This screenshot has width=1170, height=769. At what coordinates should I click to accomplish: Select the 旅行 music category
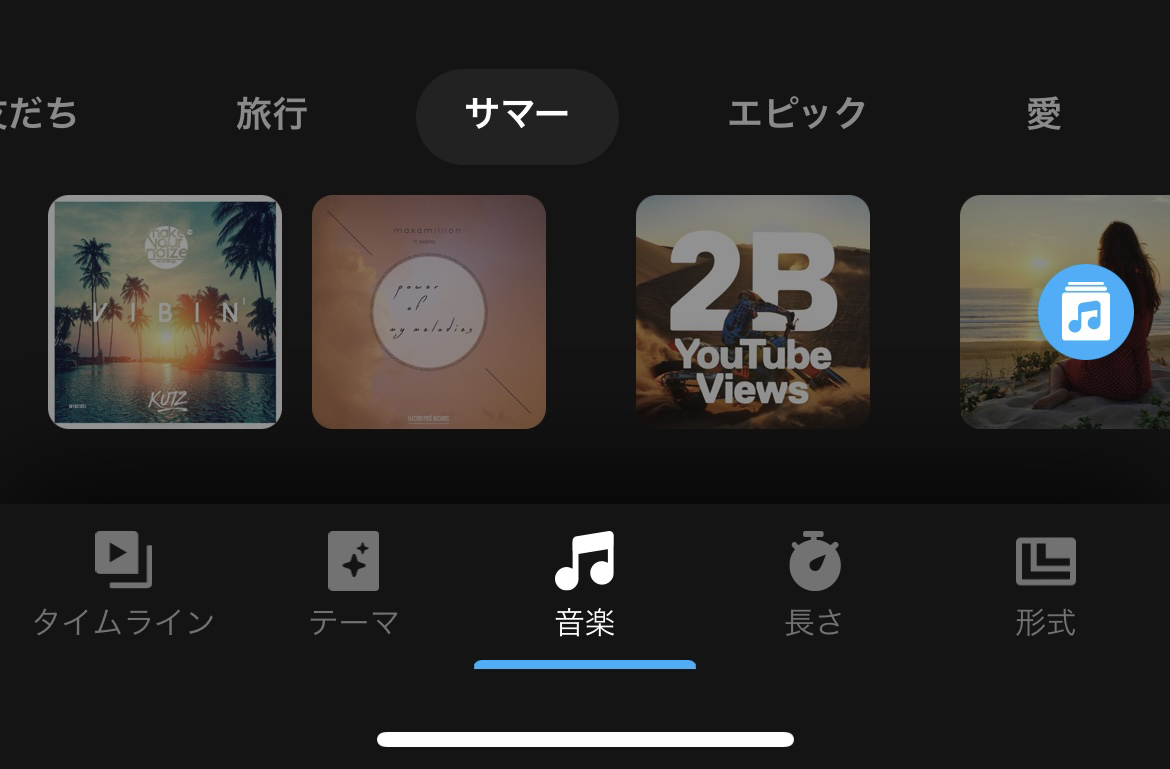(x=271, y=115)
